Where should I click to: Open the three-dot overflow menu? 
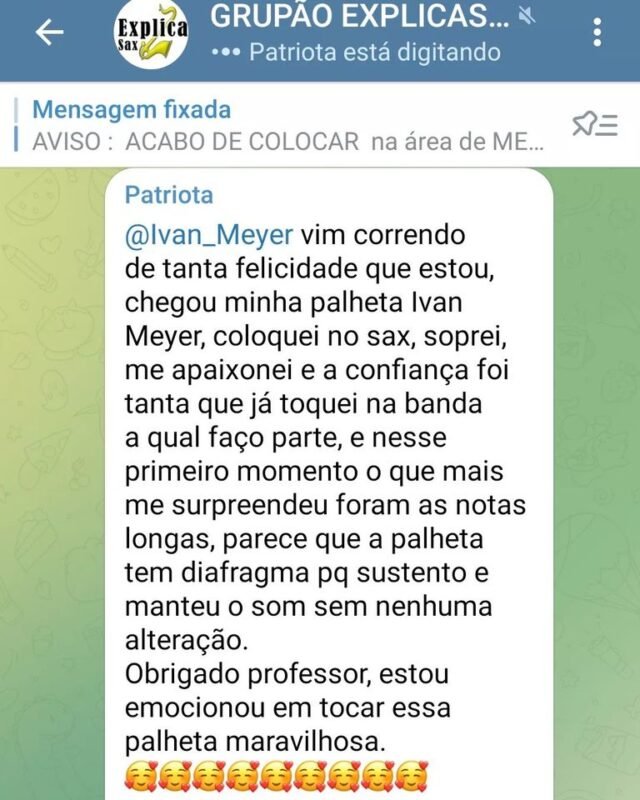point(597,33)
